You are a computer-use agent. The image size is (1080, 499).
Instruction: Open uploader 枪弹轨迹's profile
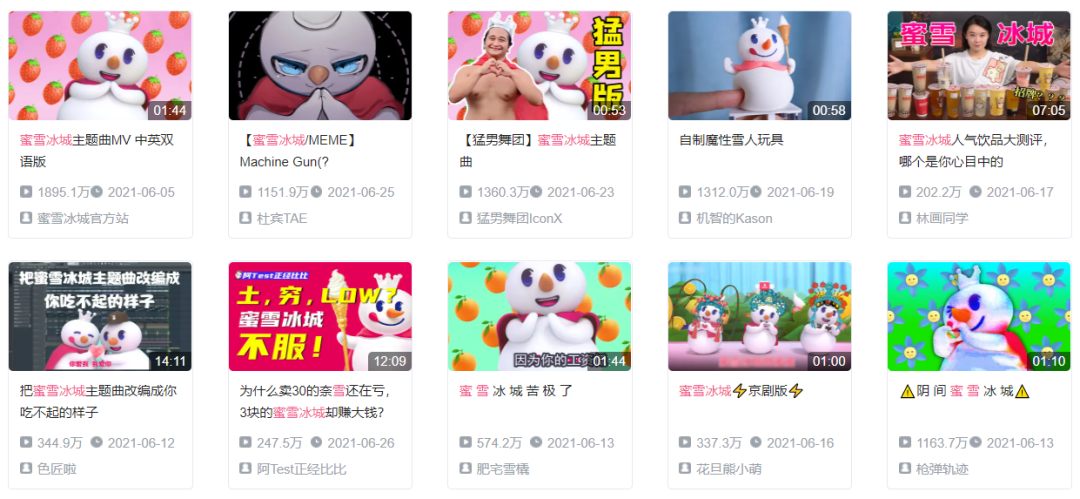(942, 469)
